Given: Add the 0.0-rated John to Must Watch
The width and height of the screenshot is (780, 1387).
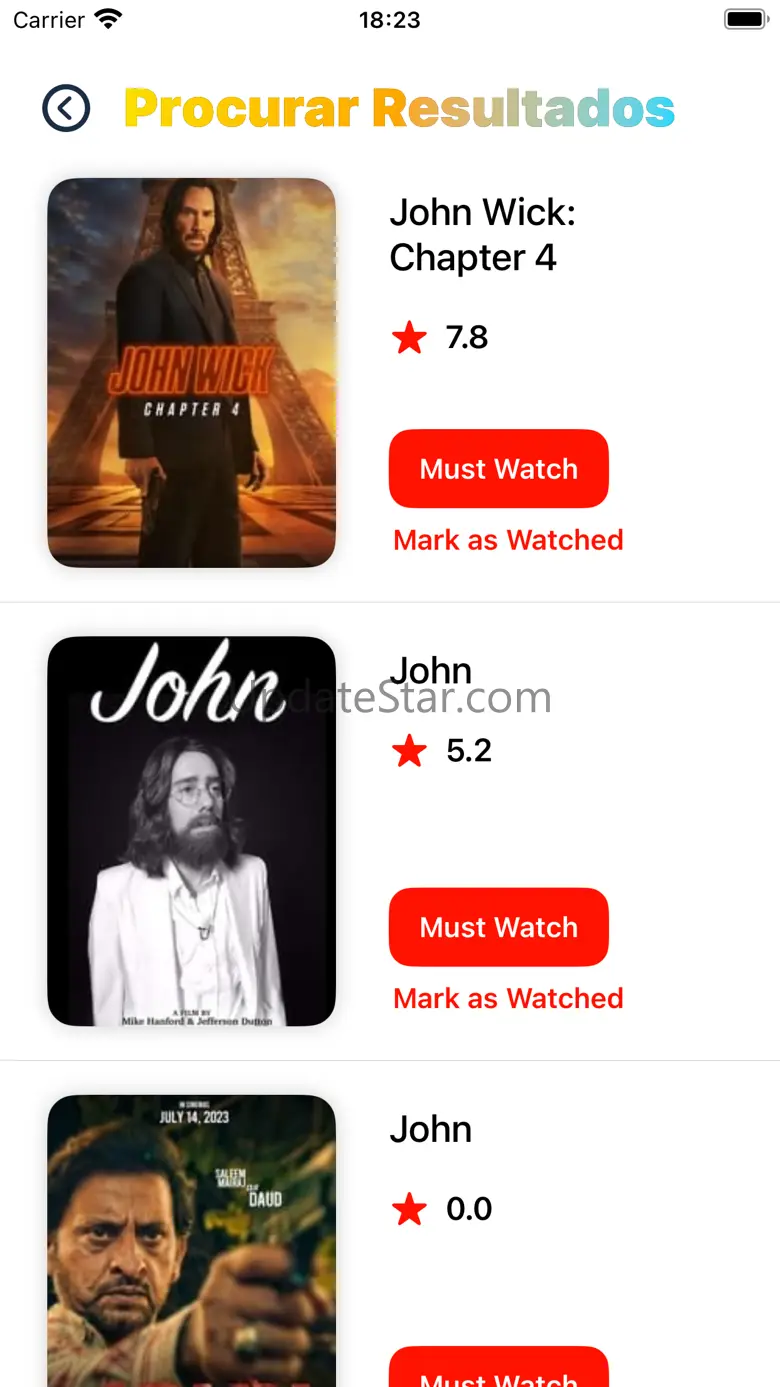Looking at the screenshot, I should pos(498,1372).
